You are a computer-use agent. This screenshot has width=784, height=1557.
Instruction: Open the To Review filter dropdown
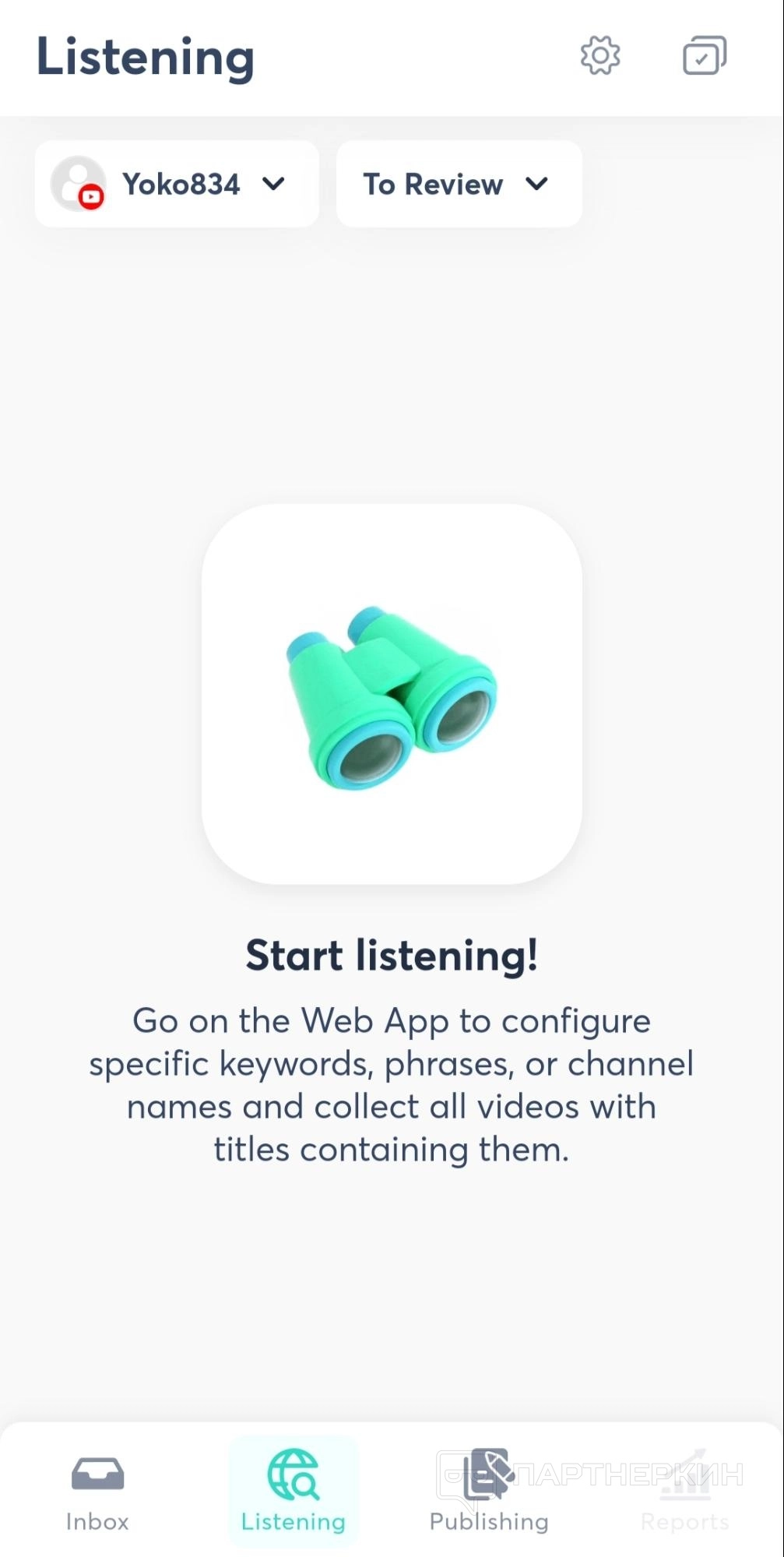coord(459,184)
